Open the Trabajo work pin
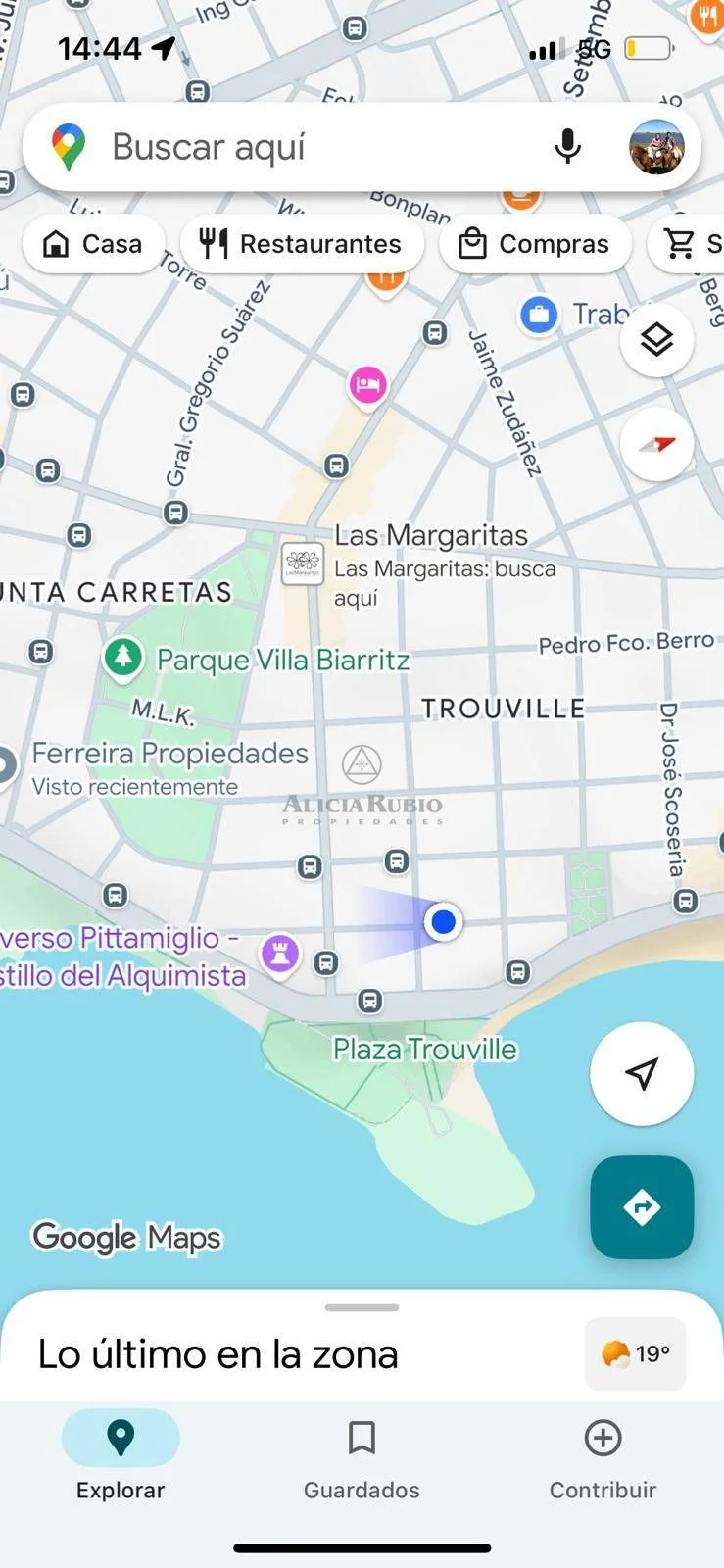Viewport: 724px width, 1568px height. 538,315
